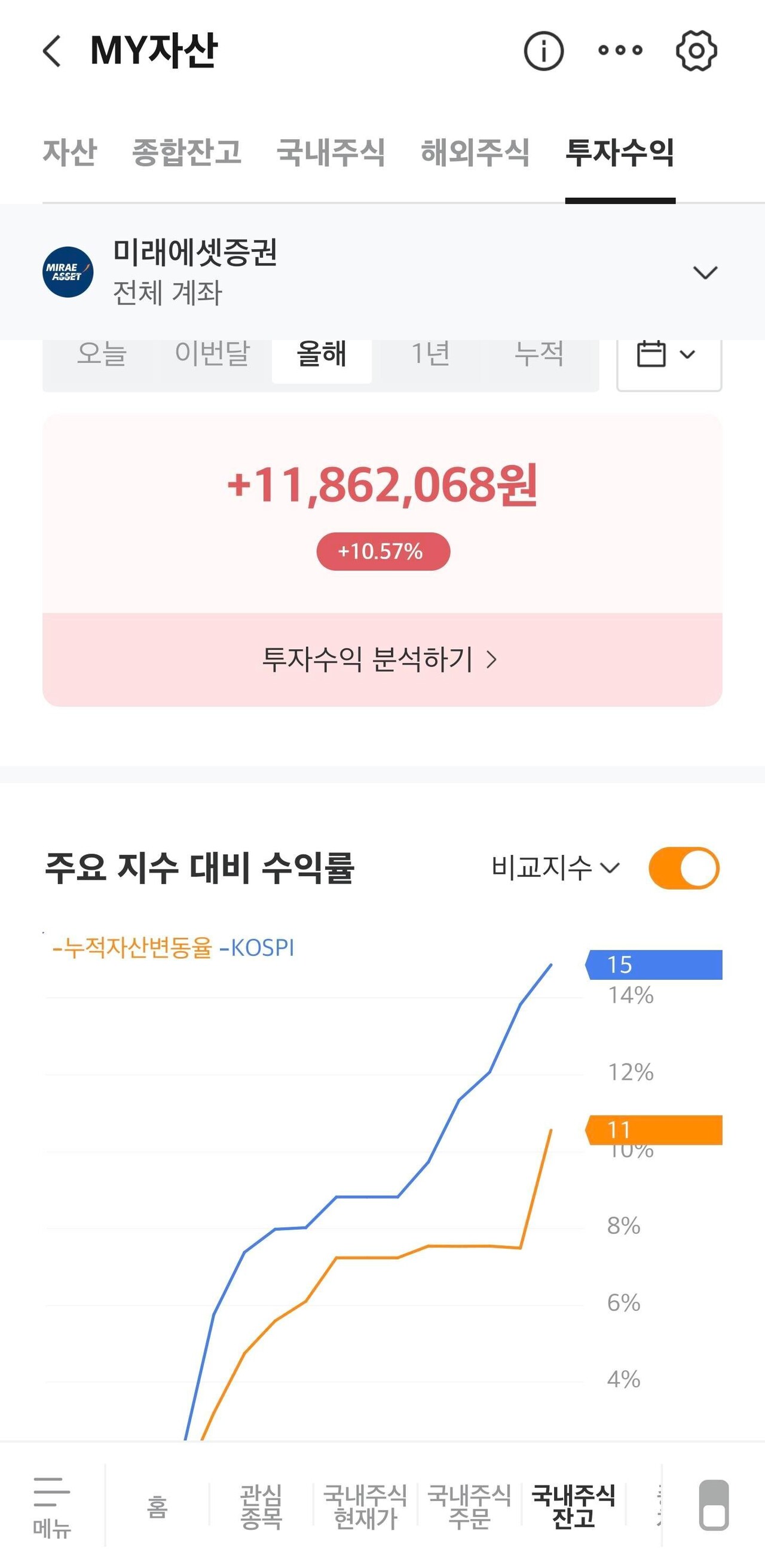Open the three-dot more options menu
The image size is (765, 1568).
619,53
